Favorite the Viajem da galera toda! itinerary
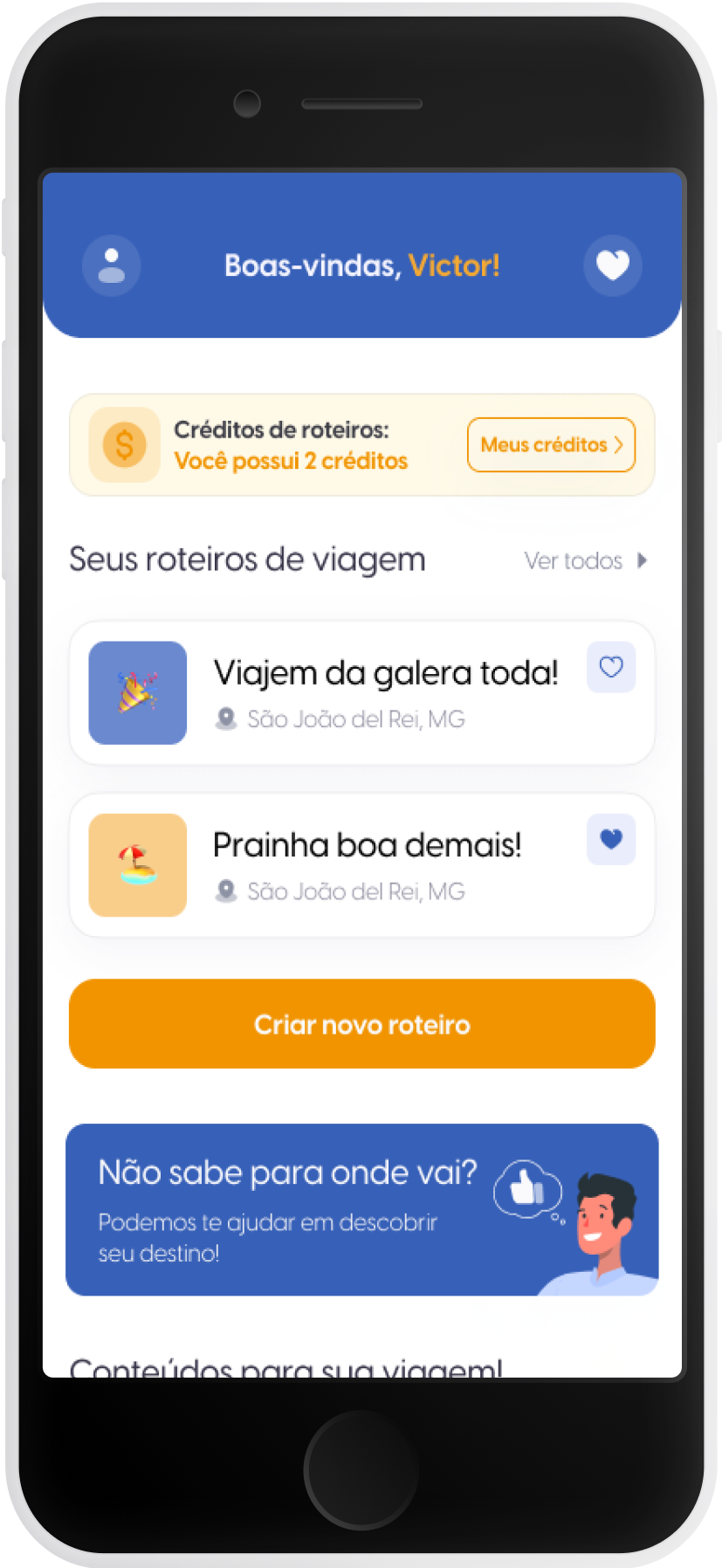722x1568 pixels. (x=611, y=668)
